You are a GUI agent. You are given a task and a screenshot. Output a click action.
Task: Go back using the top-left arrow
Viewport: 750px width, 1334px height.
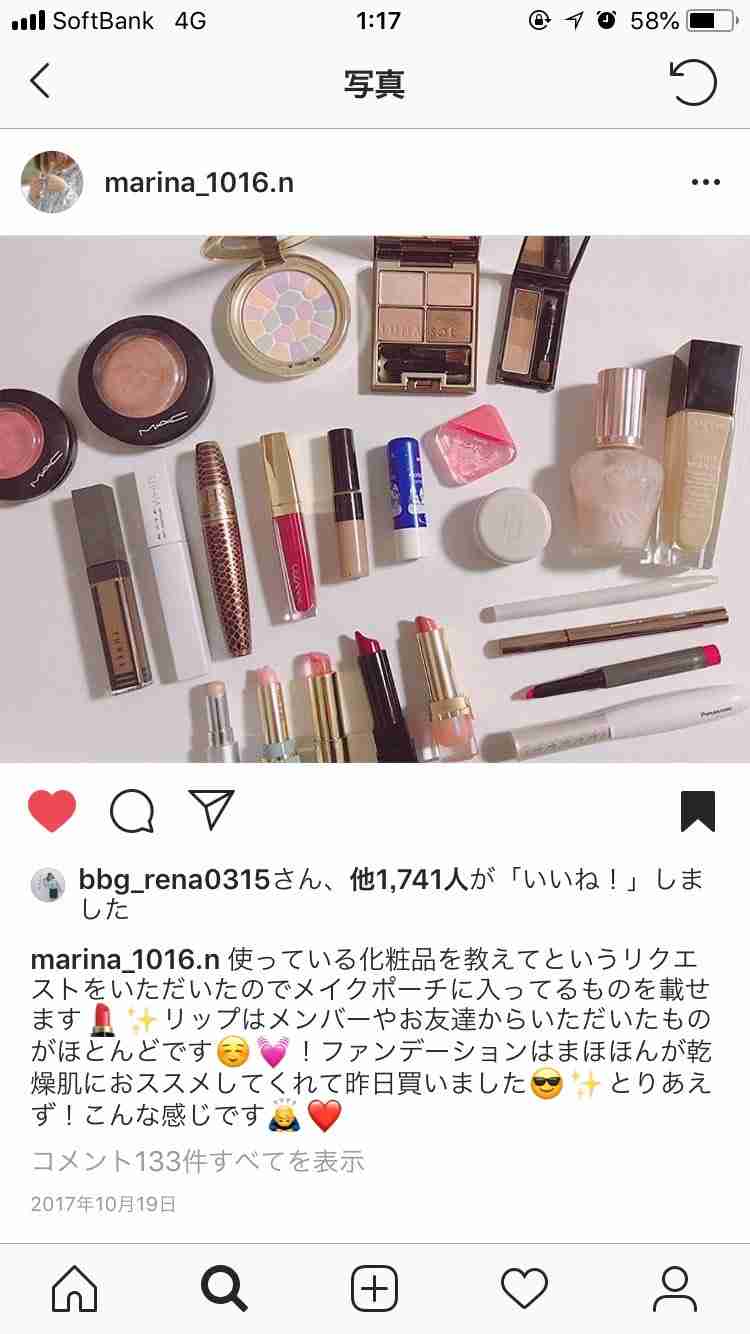point(40,81)
